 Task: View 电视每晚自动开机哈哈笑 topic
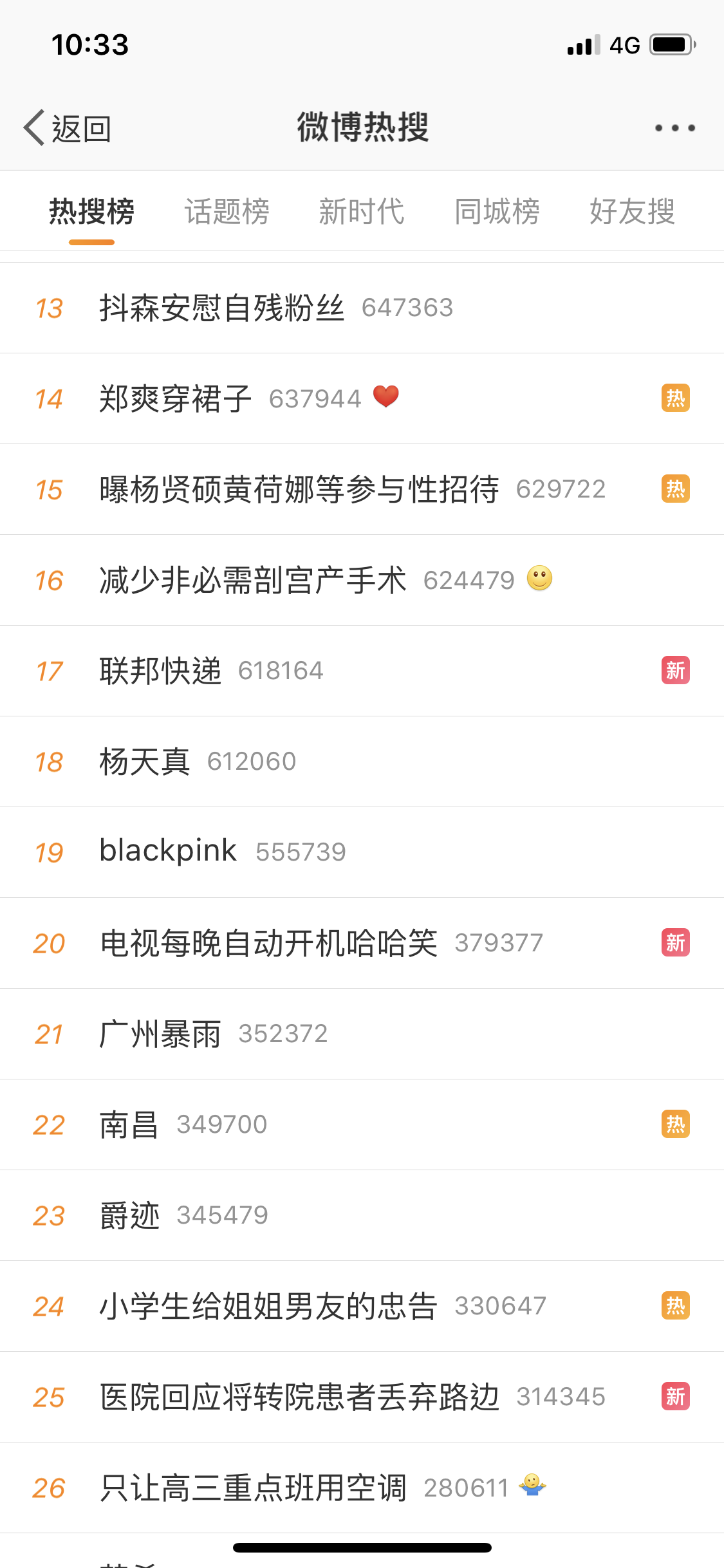tap(362, 943)
